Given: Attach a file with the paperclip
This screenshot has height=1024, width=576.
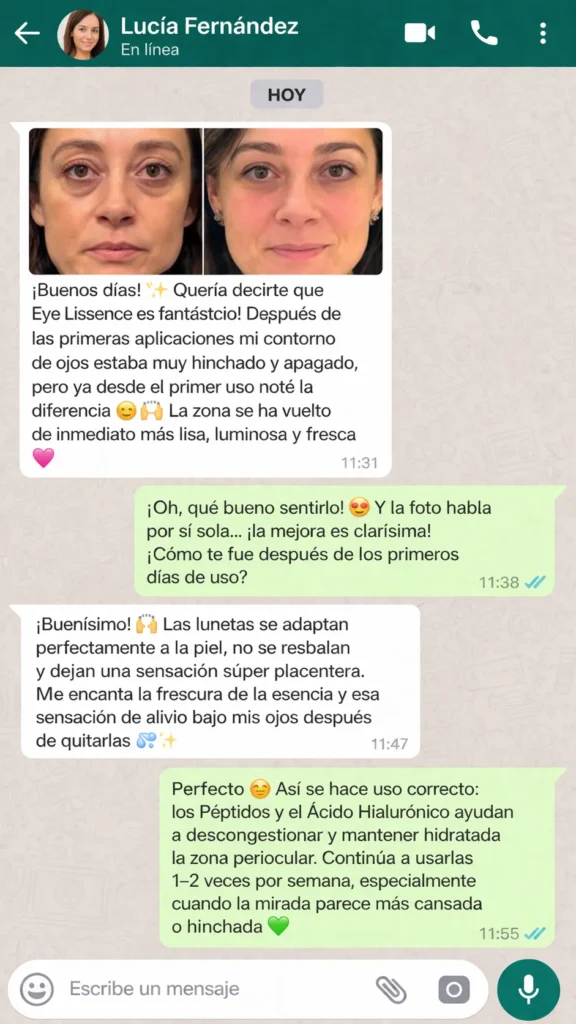Looking at the screenshot, I should (391, 989).
